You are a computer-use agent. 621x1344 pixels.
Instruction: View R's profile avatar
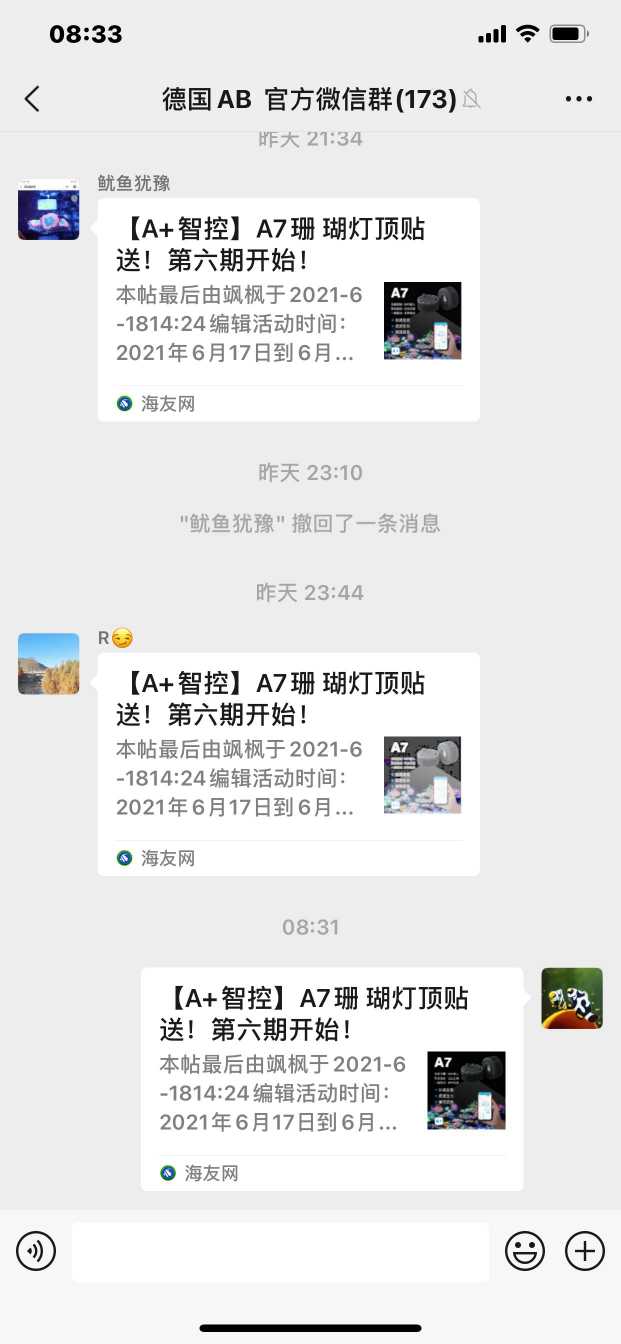pos(48,664)
